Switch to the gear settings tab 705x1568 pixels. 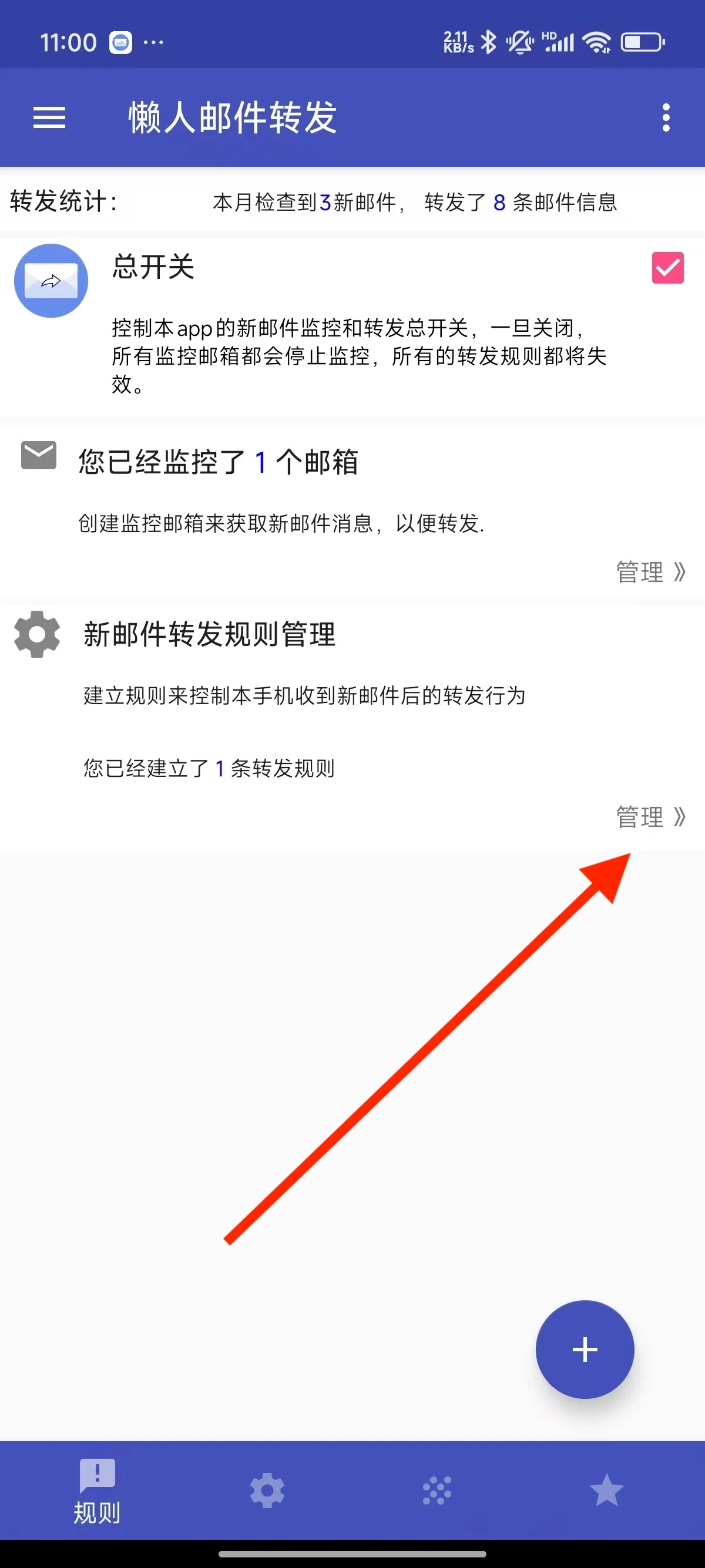267,1490
